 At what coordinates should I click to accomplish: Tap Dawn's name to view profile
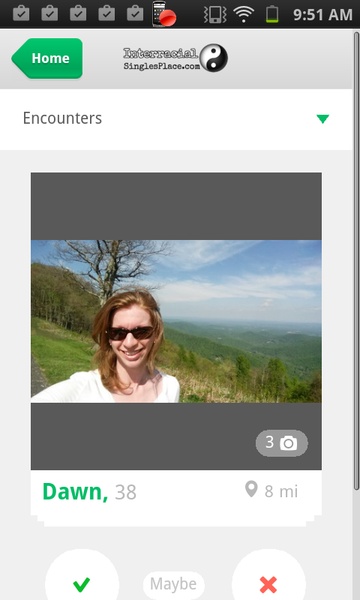75,491
